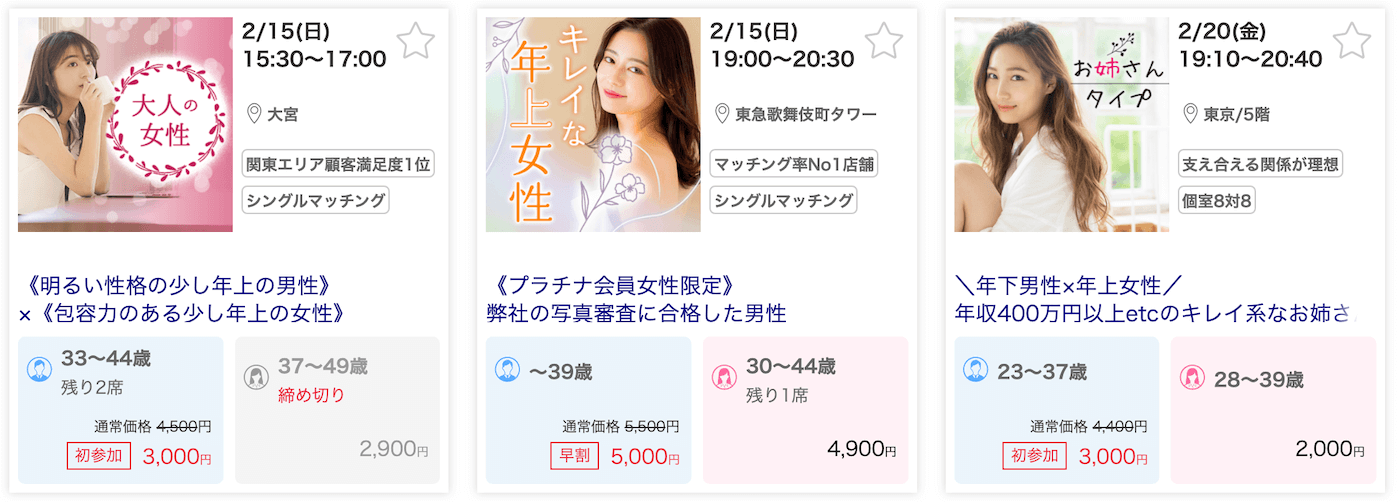Image resolution: width=1400 pixels, height=502 pixels.
Task: Open the キレイな年上女性 event card
Action: [593, 125]
